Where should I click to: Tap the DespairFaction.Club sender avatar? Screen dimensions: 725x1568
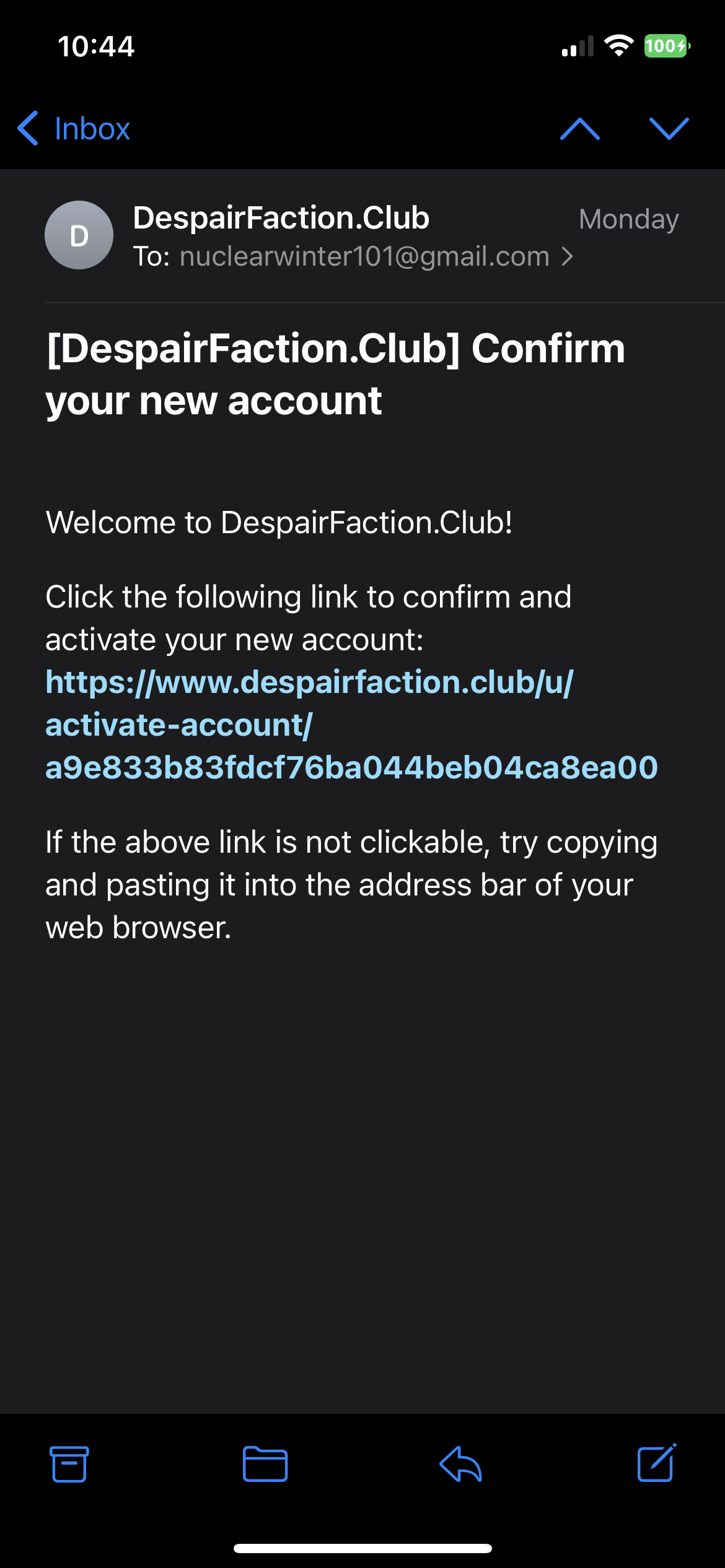point(79,235)
